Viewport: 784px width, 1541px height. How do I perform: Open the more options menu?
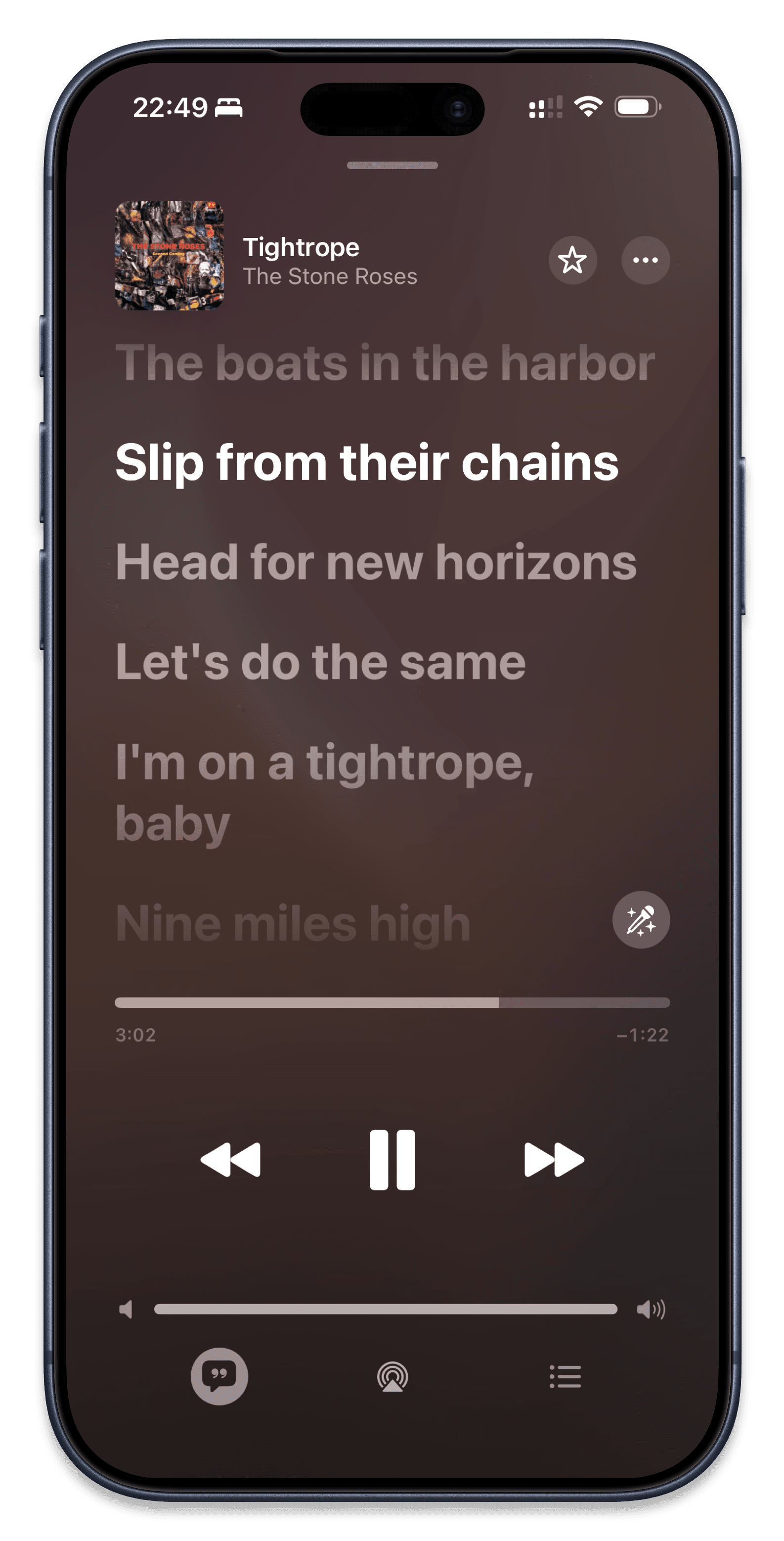(645, 260)
